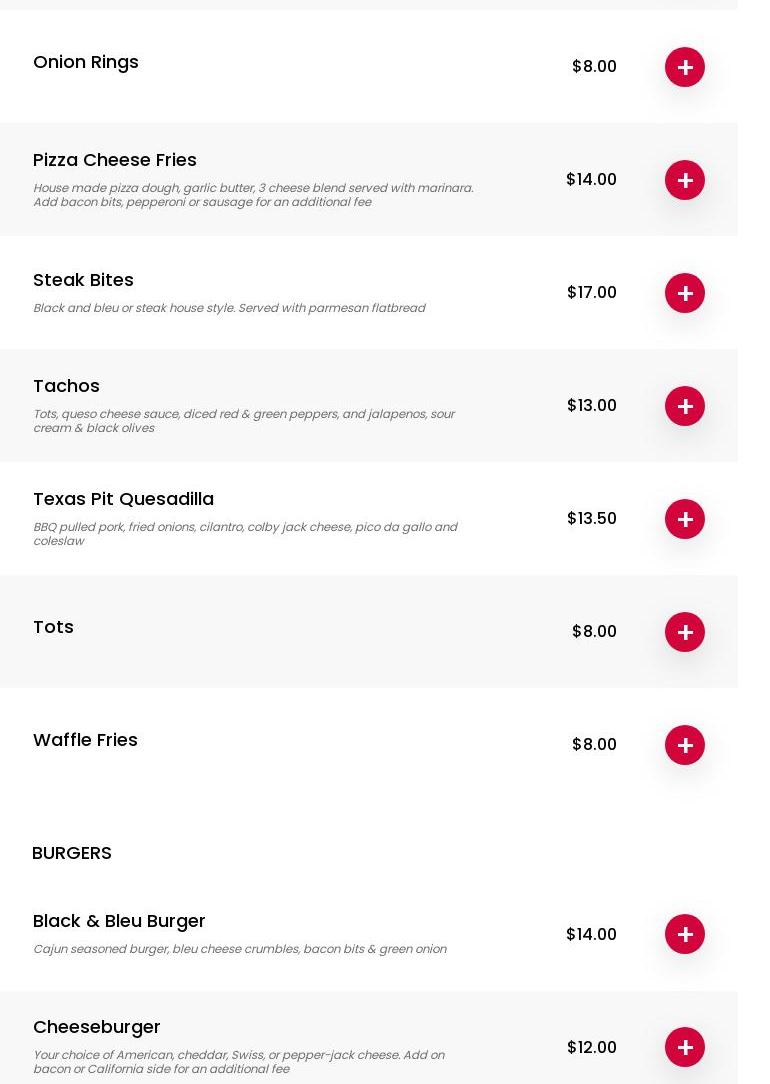Add Onion Rings to the order
This screenshot has width=770, height=1084.
click(685, 67)
